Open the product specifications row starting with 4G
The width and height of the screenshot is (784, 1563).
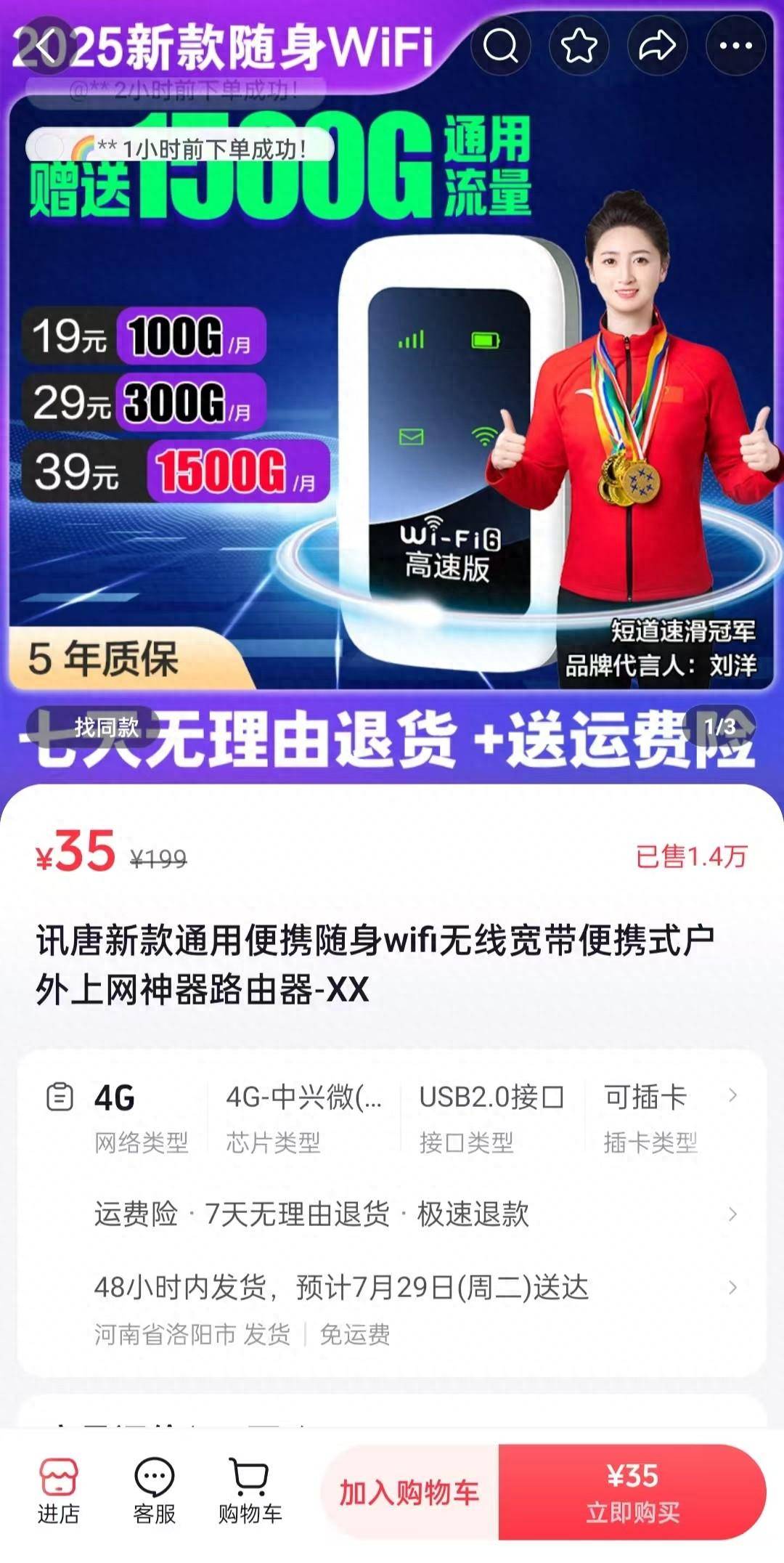(392, 1117)
